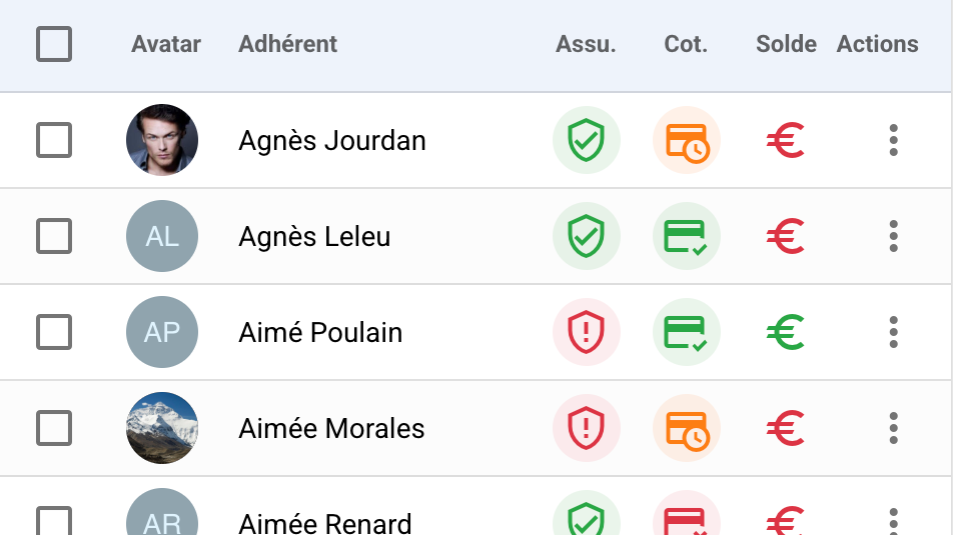Tap Agnès Leleu's paid membership fee icon
The width and height of the screenshot is (953, 535).
pyautogui.click(x=686, y=236)
